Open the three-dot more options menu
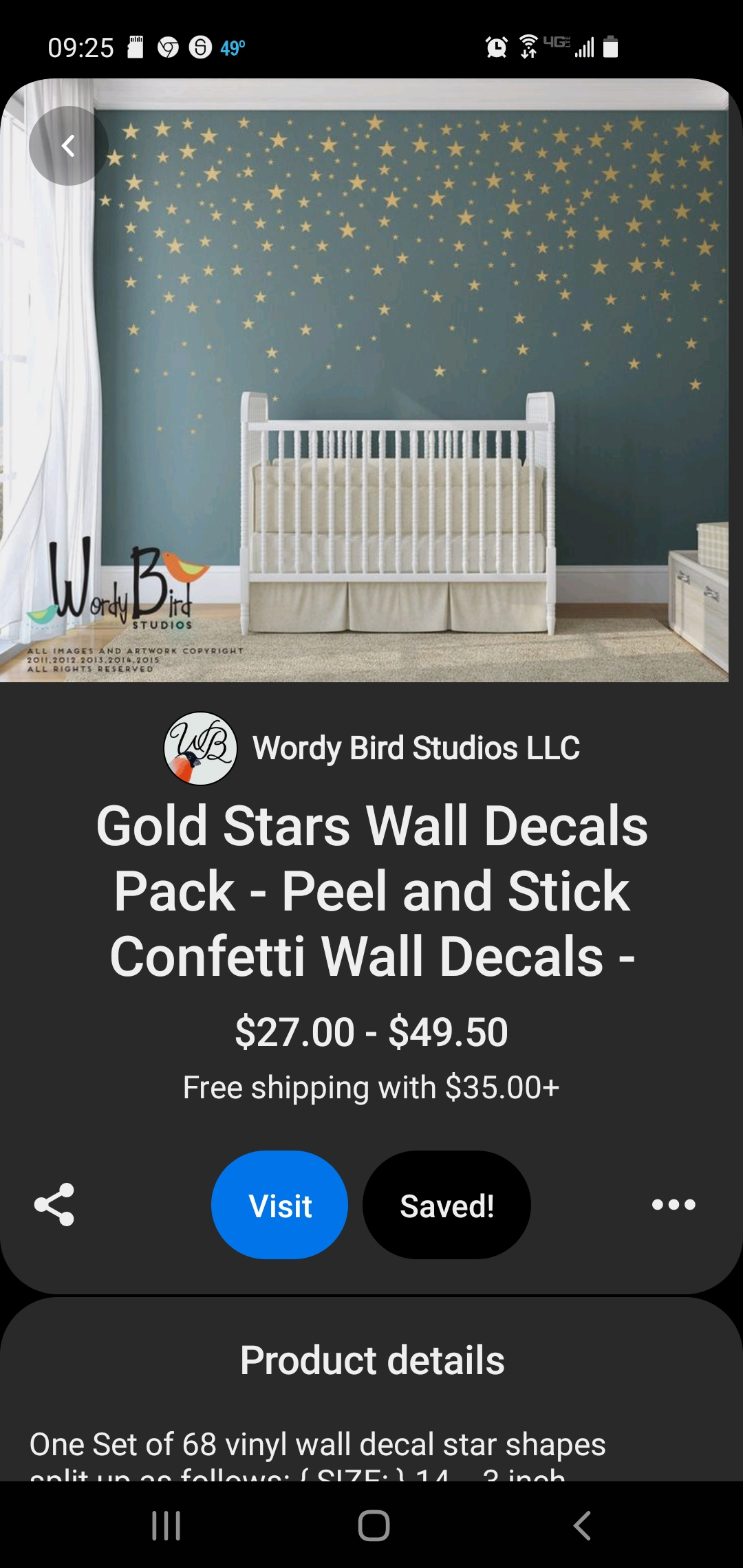 point(674,1204)
